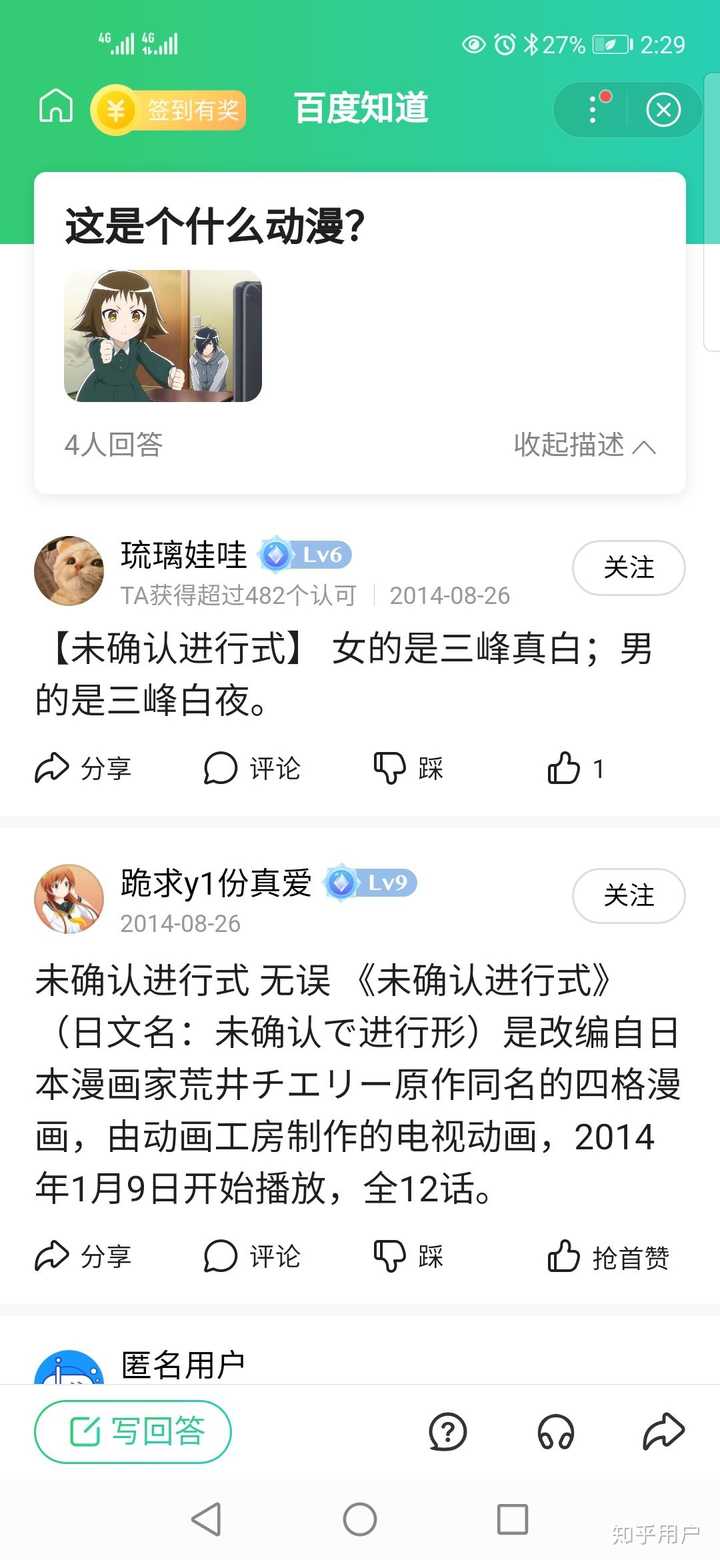Open 琉璃娃哇's avatar profile
The height and width of the screenshot is (1560, 720).
[x=69, y=570]
